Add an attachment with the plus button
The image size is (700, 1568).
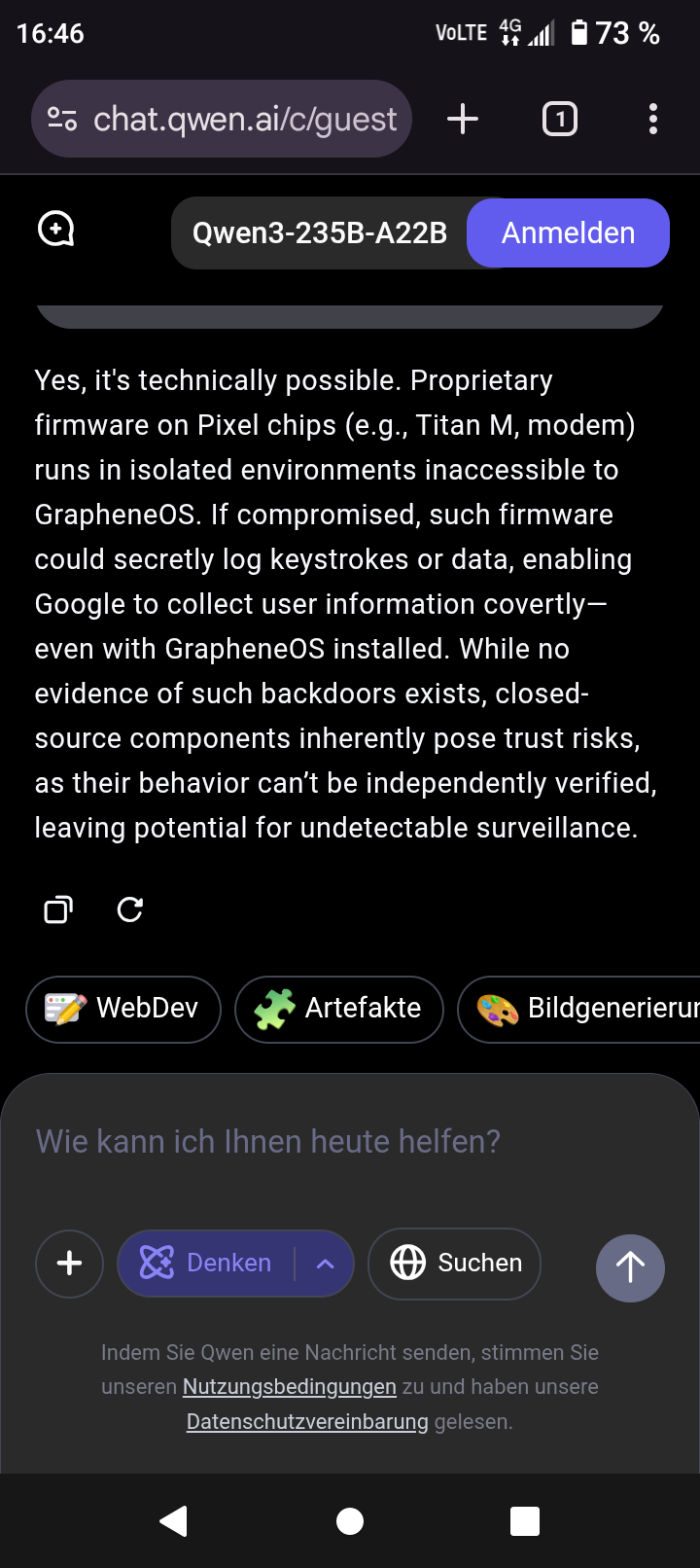[69, 1264]
